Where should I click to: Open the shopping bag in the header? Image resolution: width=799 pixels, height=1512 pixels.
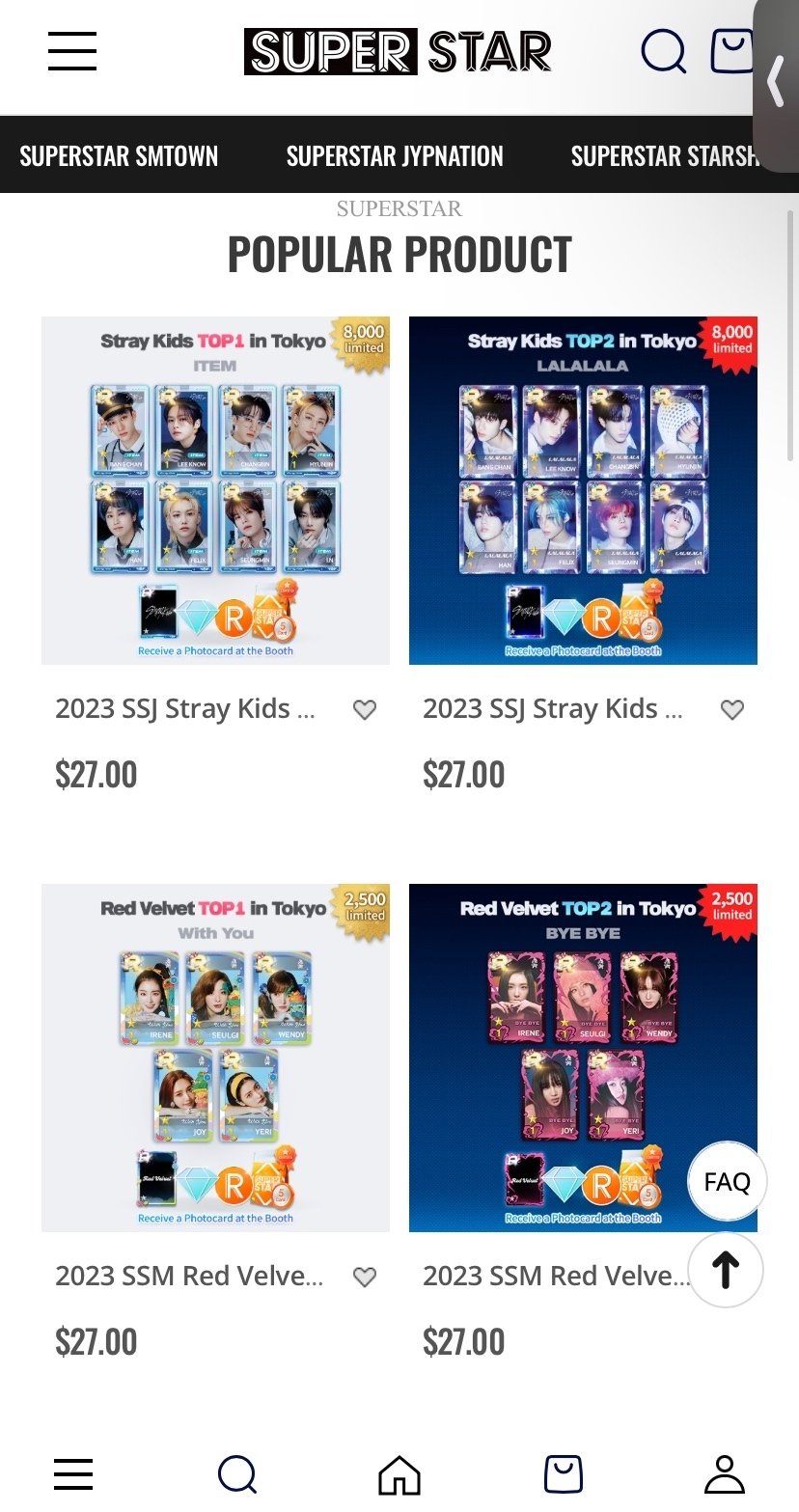click(x=731, y=51)
